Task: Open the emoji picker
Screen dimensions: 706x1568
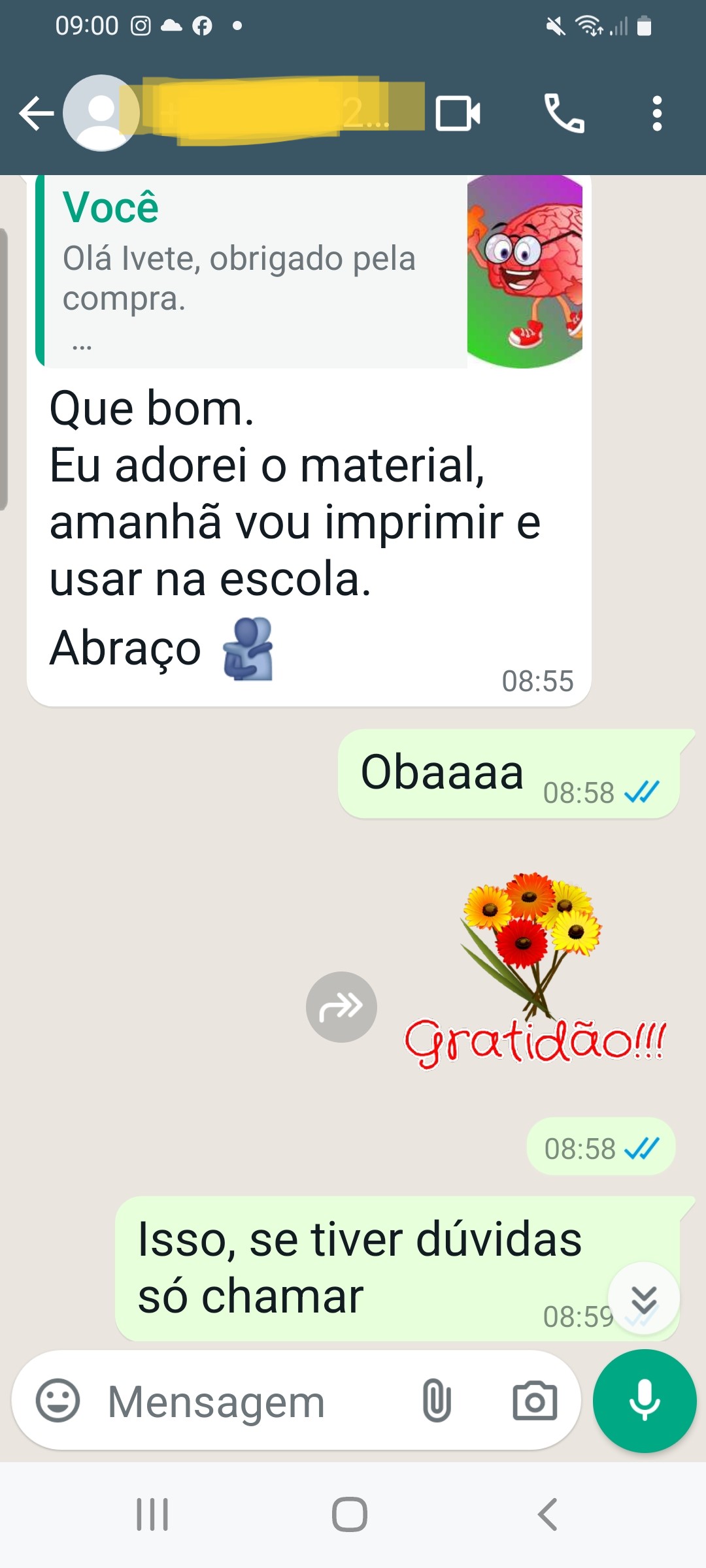Action: tap(58, 1401)
